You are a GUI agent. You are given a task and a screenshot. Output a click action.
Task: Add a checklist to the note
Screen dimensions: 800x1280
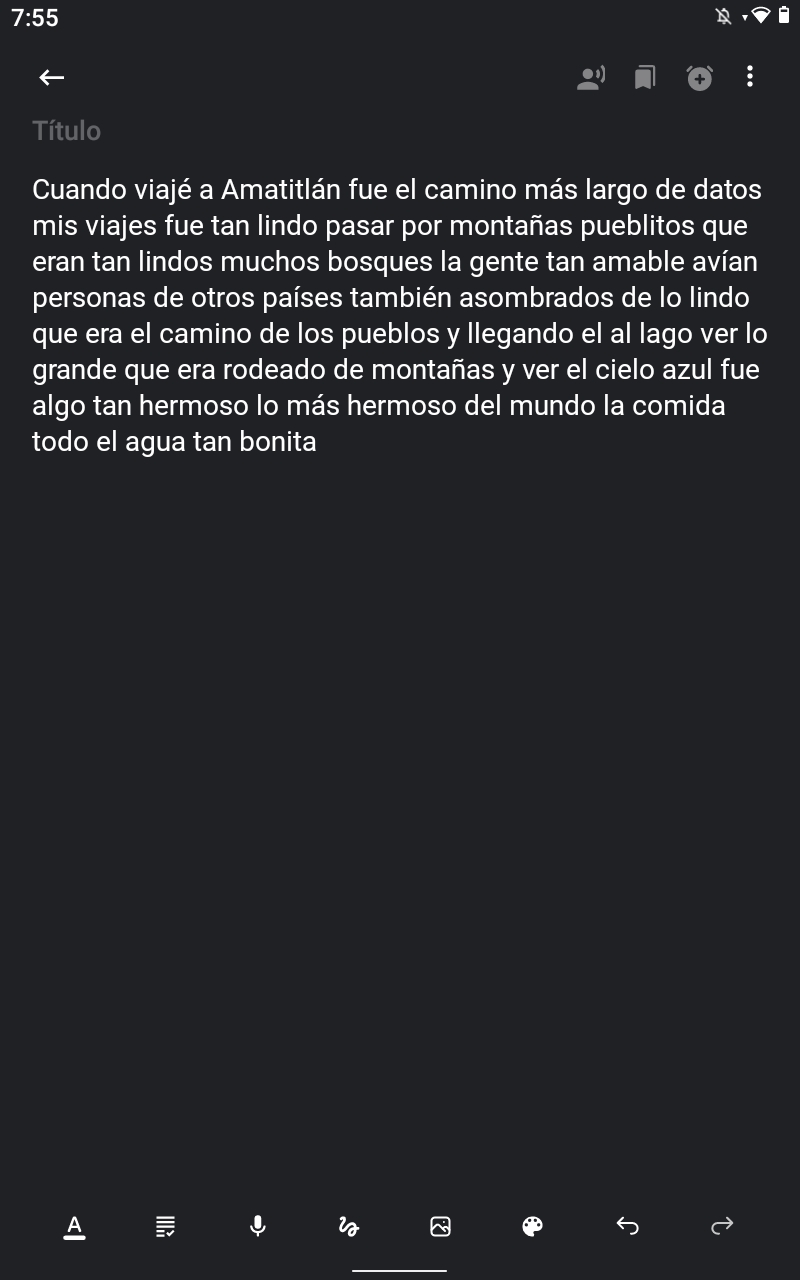[x=166, y=1226]
